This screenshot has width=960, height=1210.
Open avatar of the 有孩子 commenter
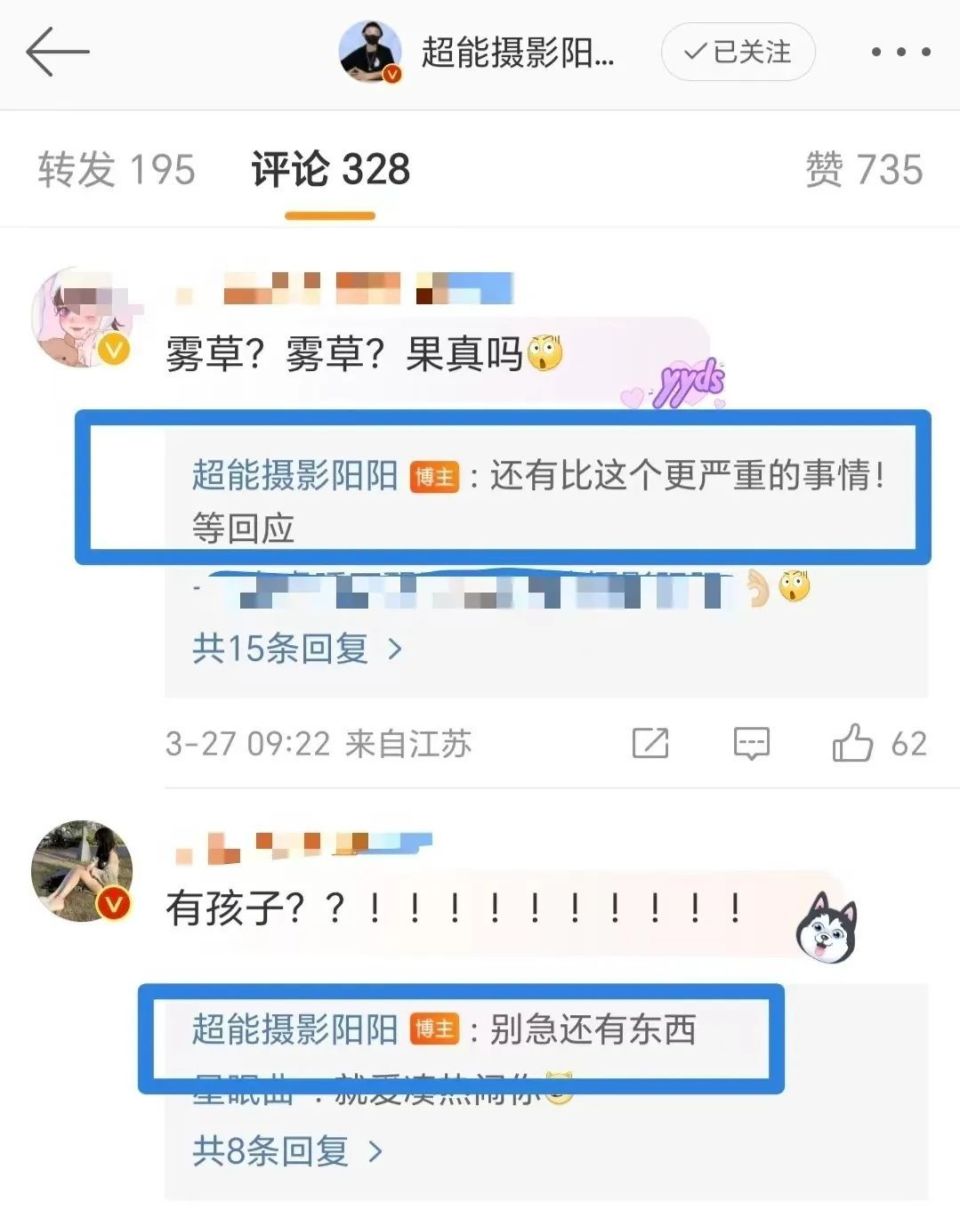click(x=83, y=871)
